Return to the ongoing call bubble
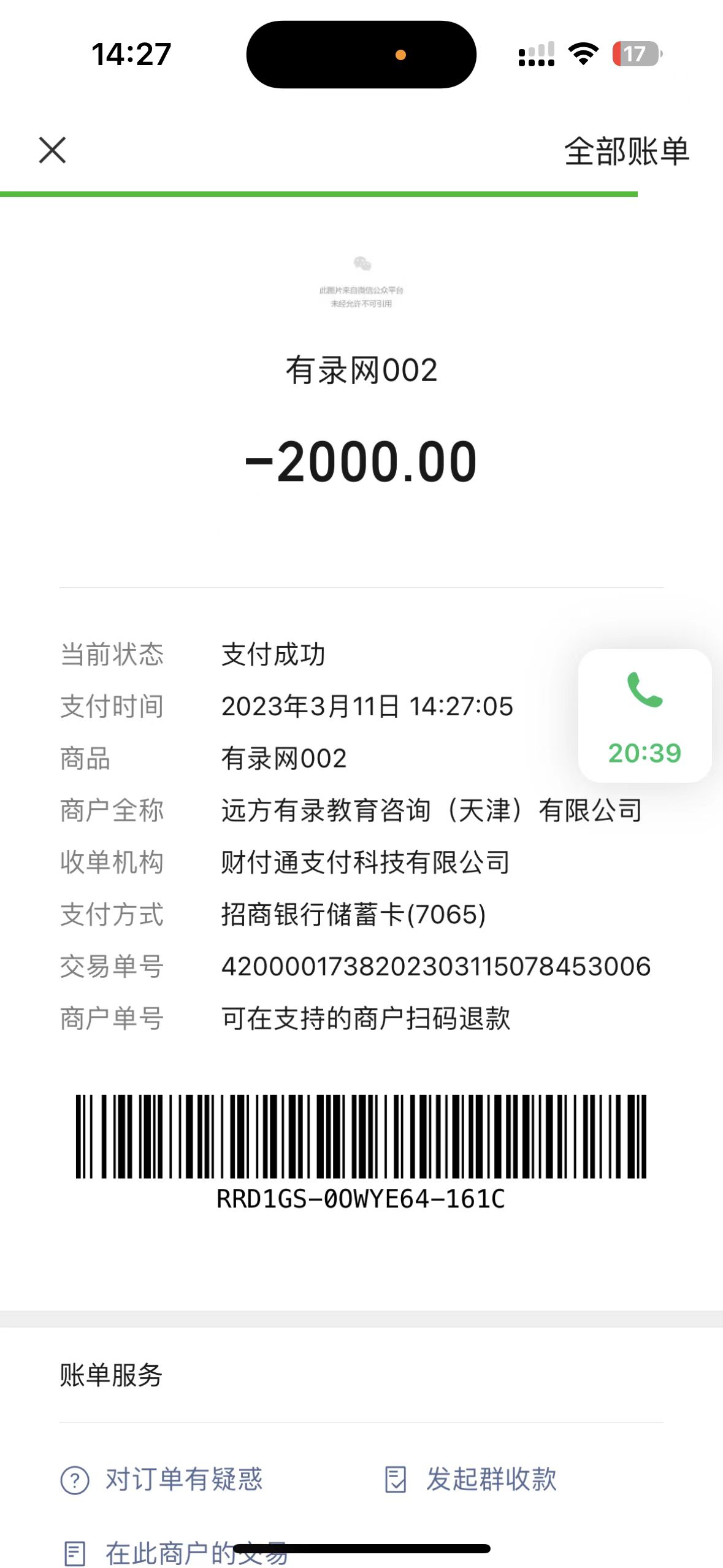This screenshot has width=723, height=1568. 645,715
